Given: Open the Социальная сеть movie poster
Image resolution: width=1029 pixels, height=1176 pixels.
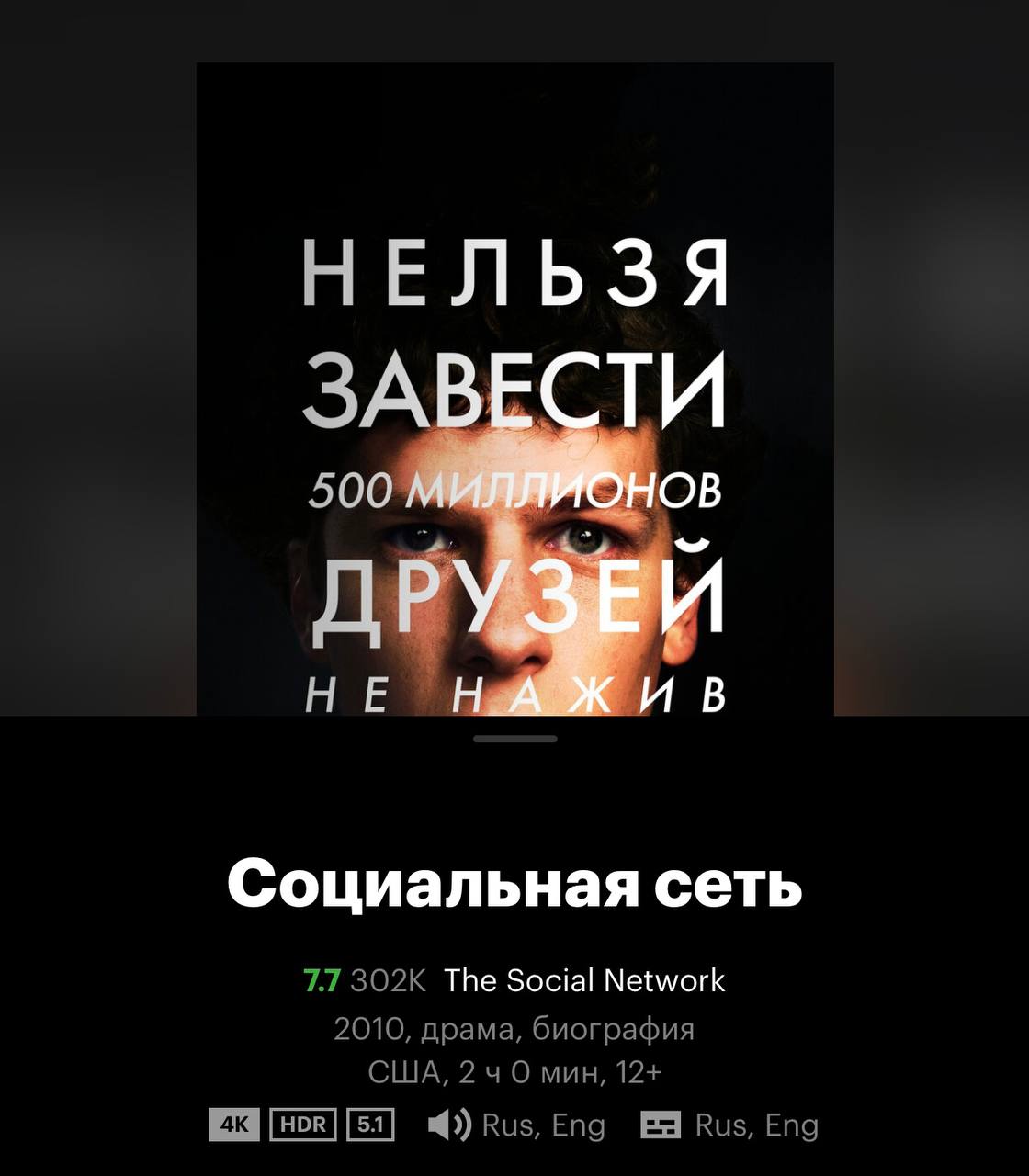Looking at the screenshot, I should pyautogui.click(x=514, y=386).
